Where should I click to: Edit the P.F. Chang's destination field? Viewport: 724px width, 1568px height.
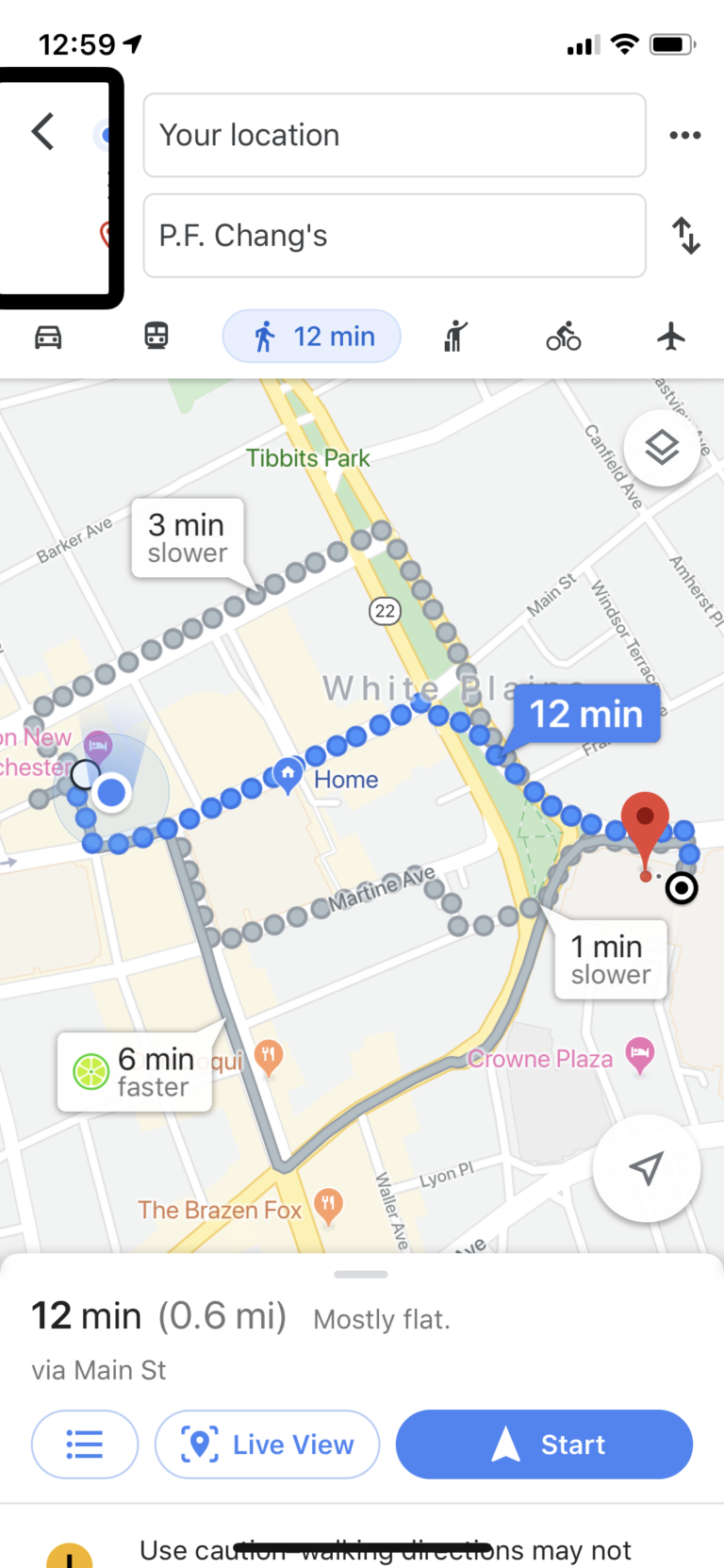[x=394, y=236]
